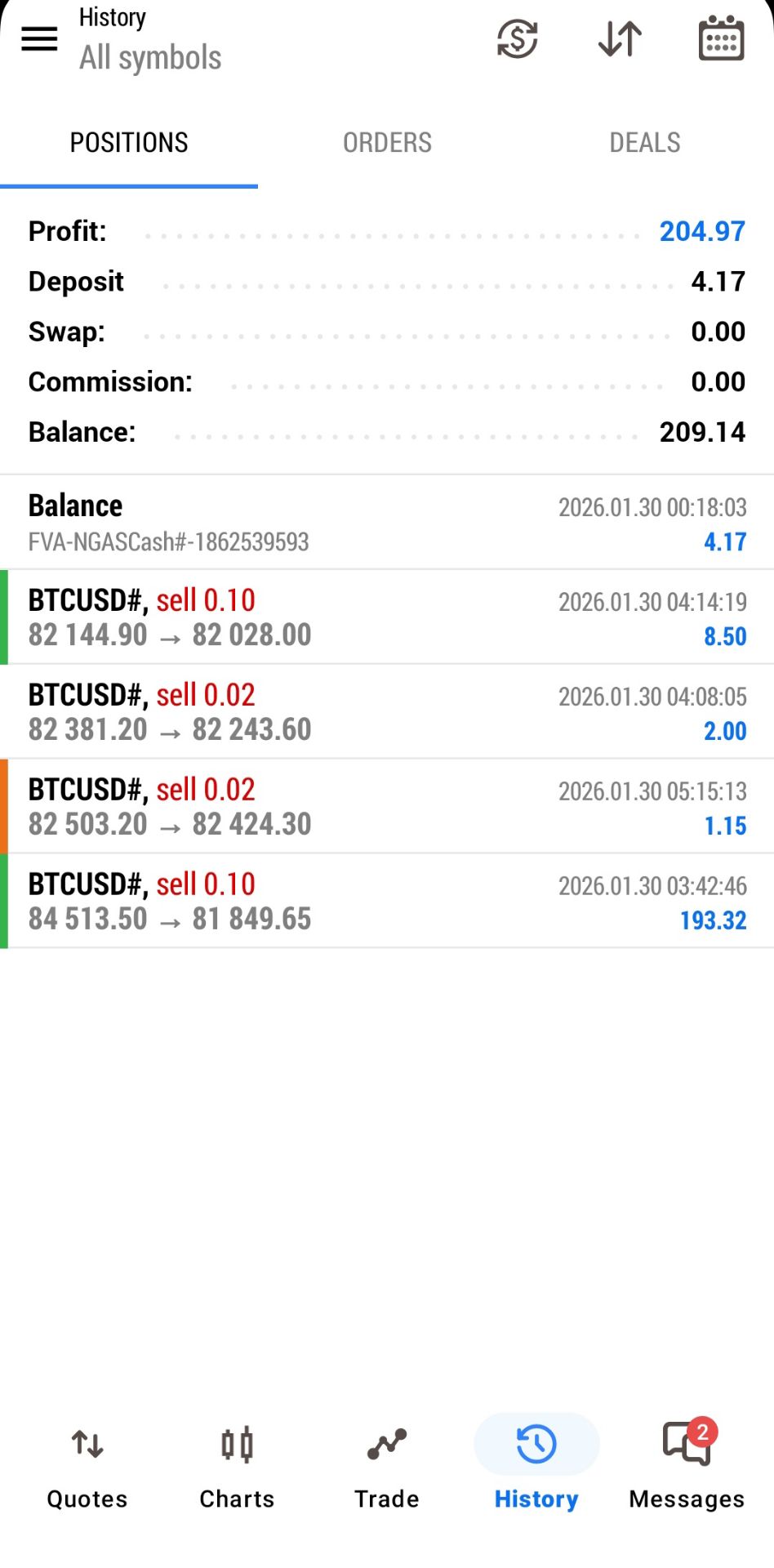Switch to the ORDERS tab
Viewport: 774px width, 1568px height.
[x=387, y=143]
